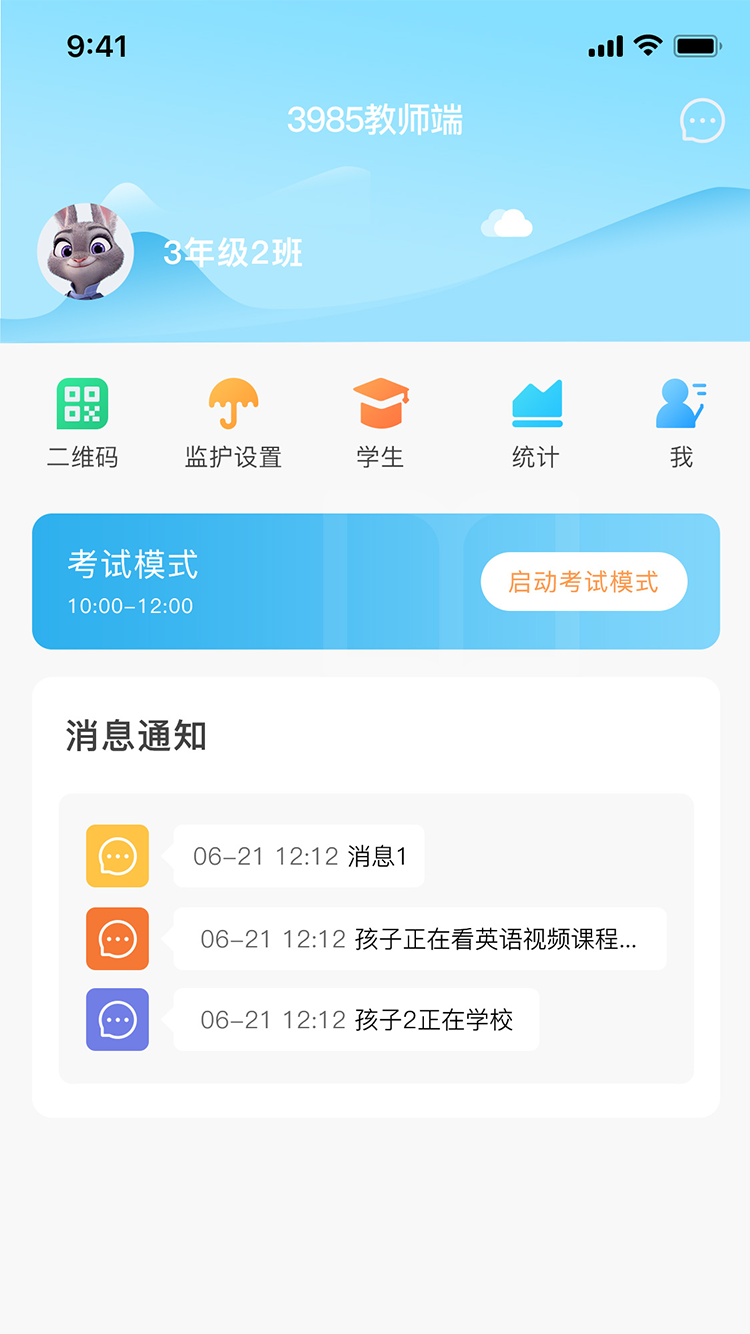Open 二维码 QR code shortcut
Viewport: 750px width, 1334px height.
click(x=82, y=424)
